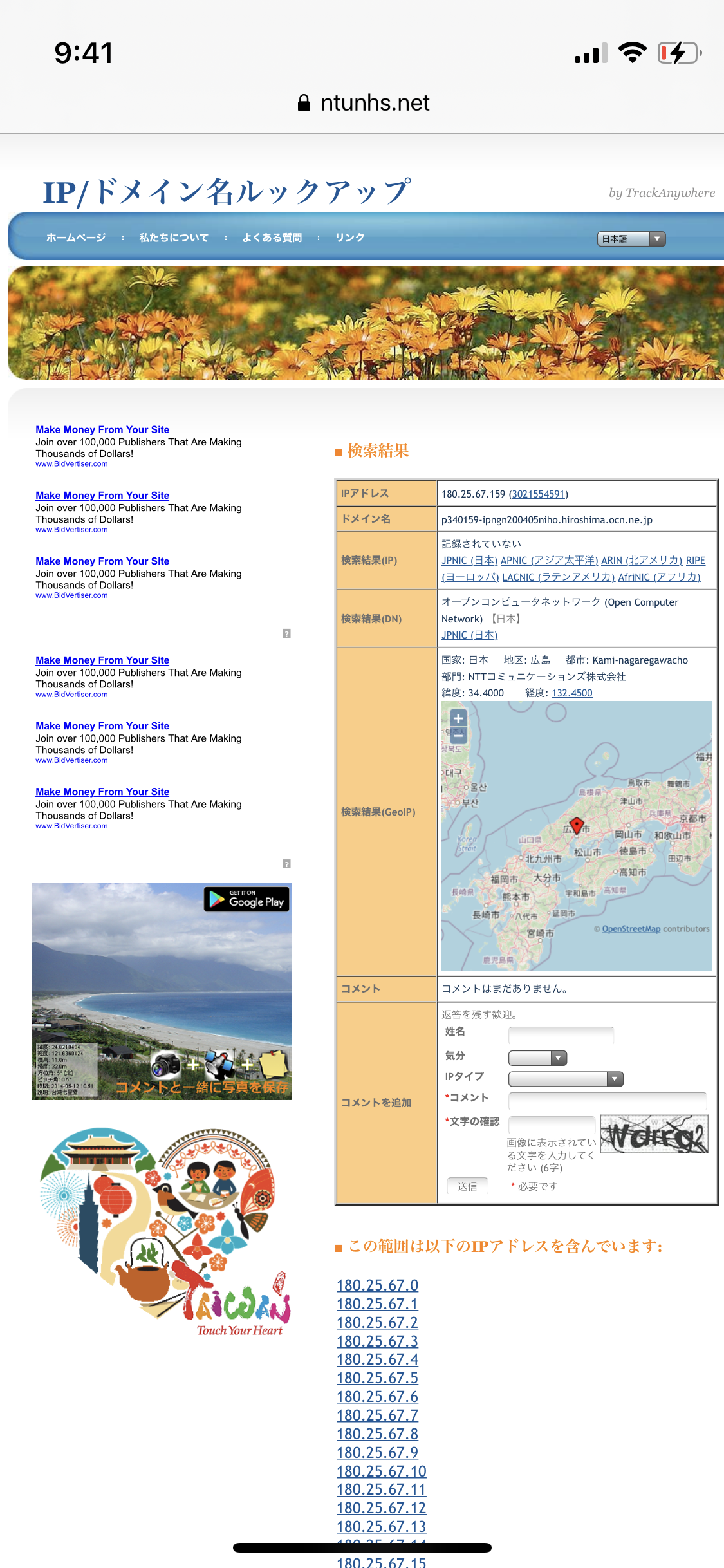This screenshot has width=724, height=1568.
Task: Tap the 3021554591 decimal IP link
Action: tap(538, 494)
